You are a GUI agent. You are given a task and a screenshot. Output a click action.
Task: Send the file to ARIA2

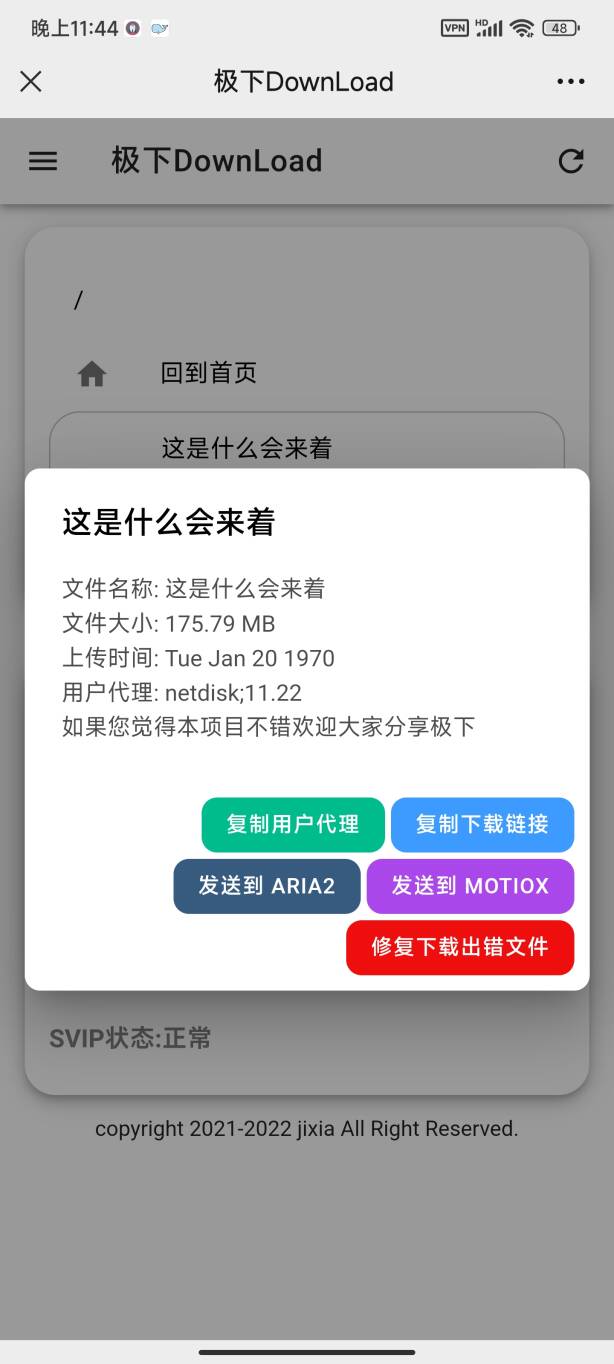(267, 886)
